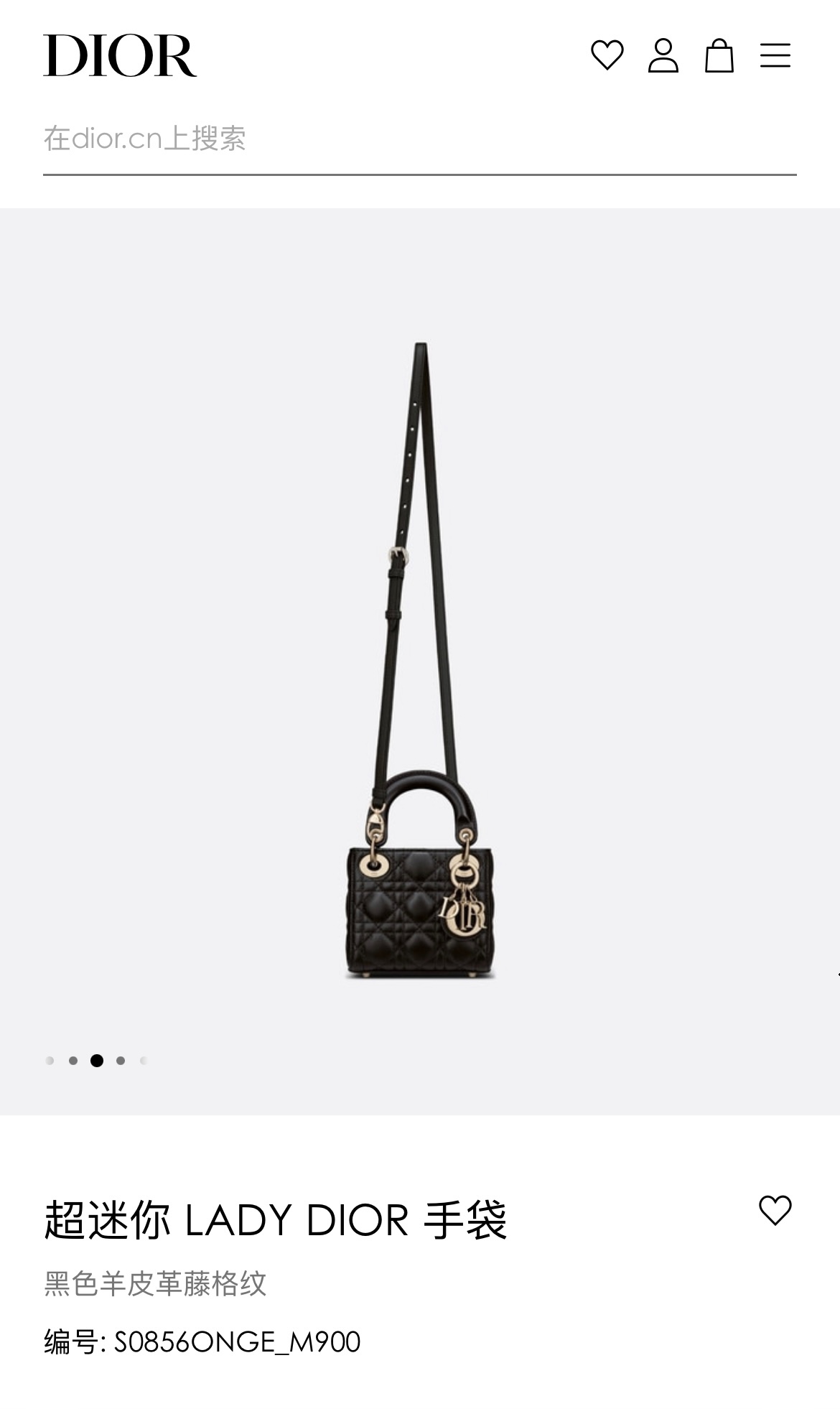840x1409 pixels.
Task: Go to the Dior logo homepage
Action: pos(120,55)
